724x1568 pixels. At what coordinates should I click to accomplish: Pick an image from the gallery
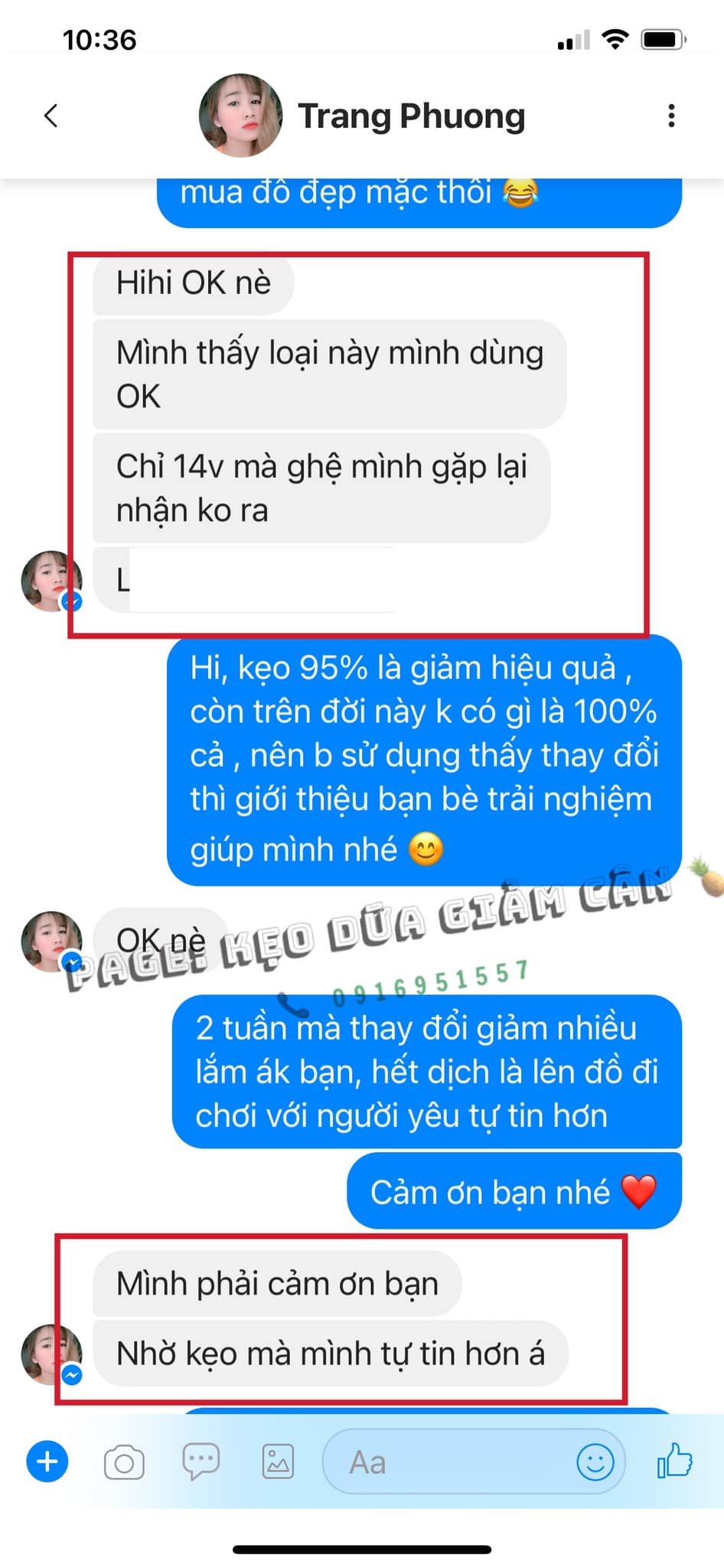[x=278, y=1462]
